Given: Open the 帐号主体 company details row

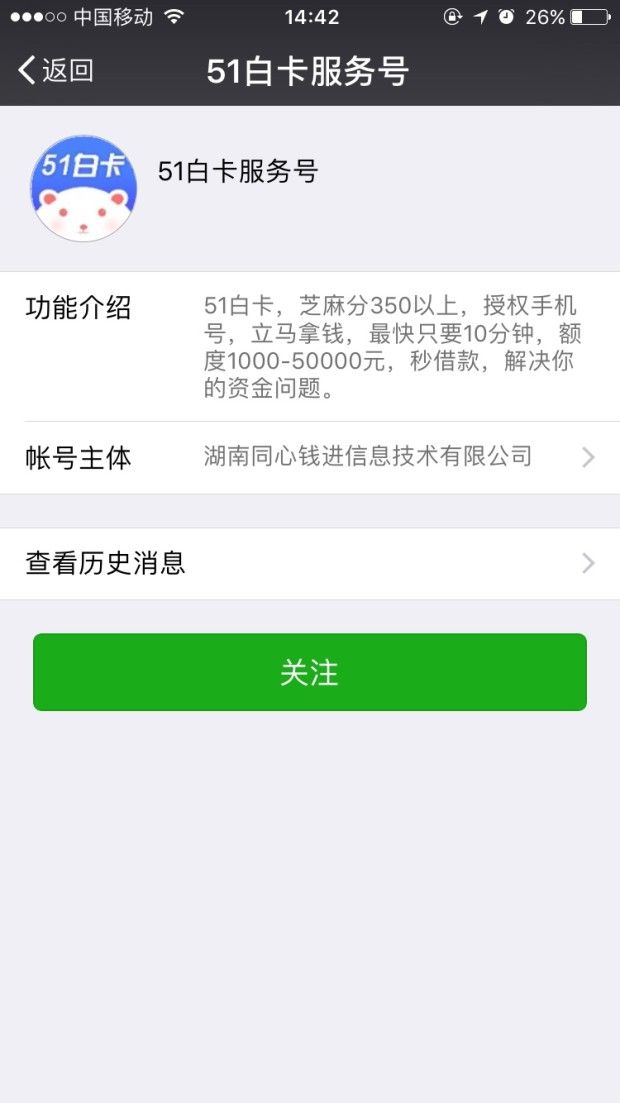Looking at the screenshot, I should pos(310,458).
